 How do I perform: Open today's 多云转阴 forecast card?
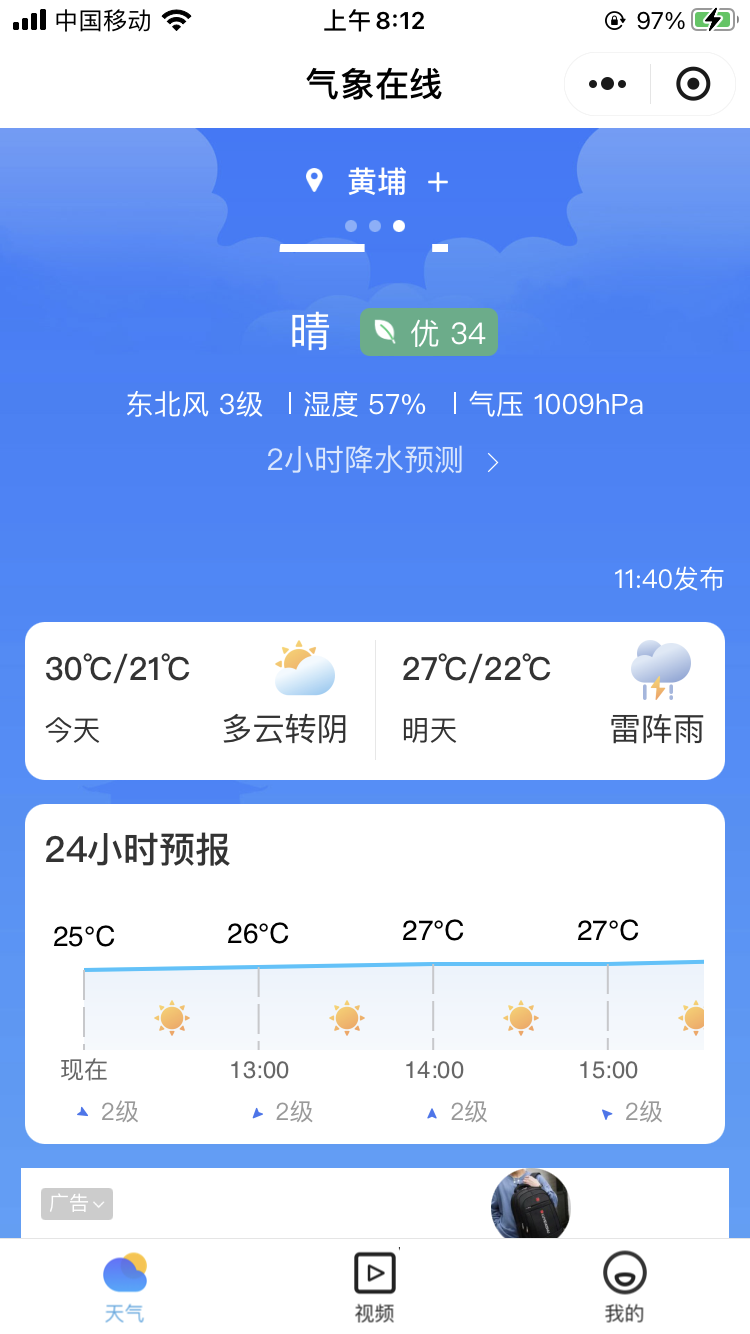coord(200,700)
